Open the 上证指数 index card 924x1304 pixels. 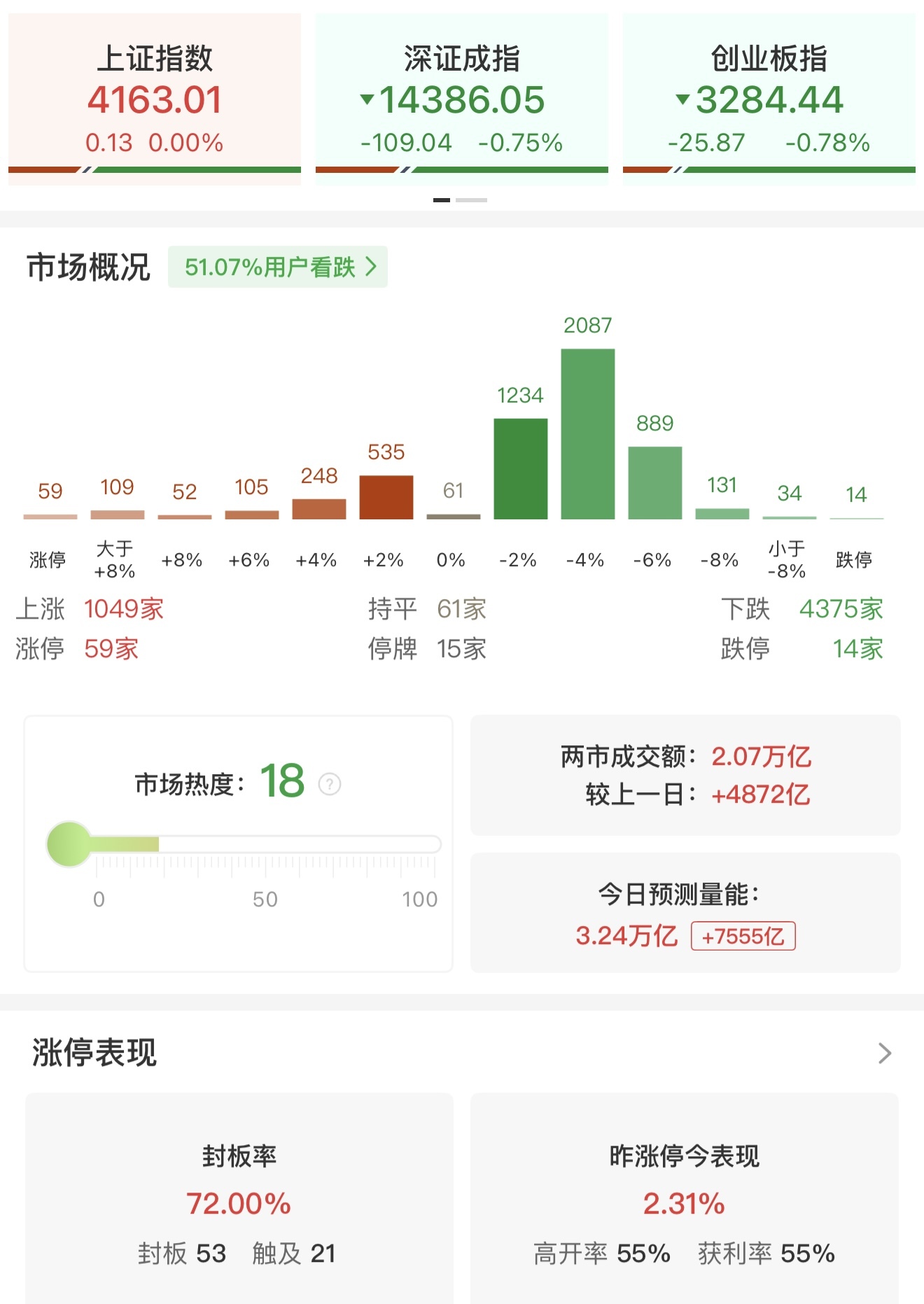pyautogui.click(x=155, y=99)
